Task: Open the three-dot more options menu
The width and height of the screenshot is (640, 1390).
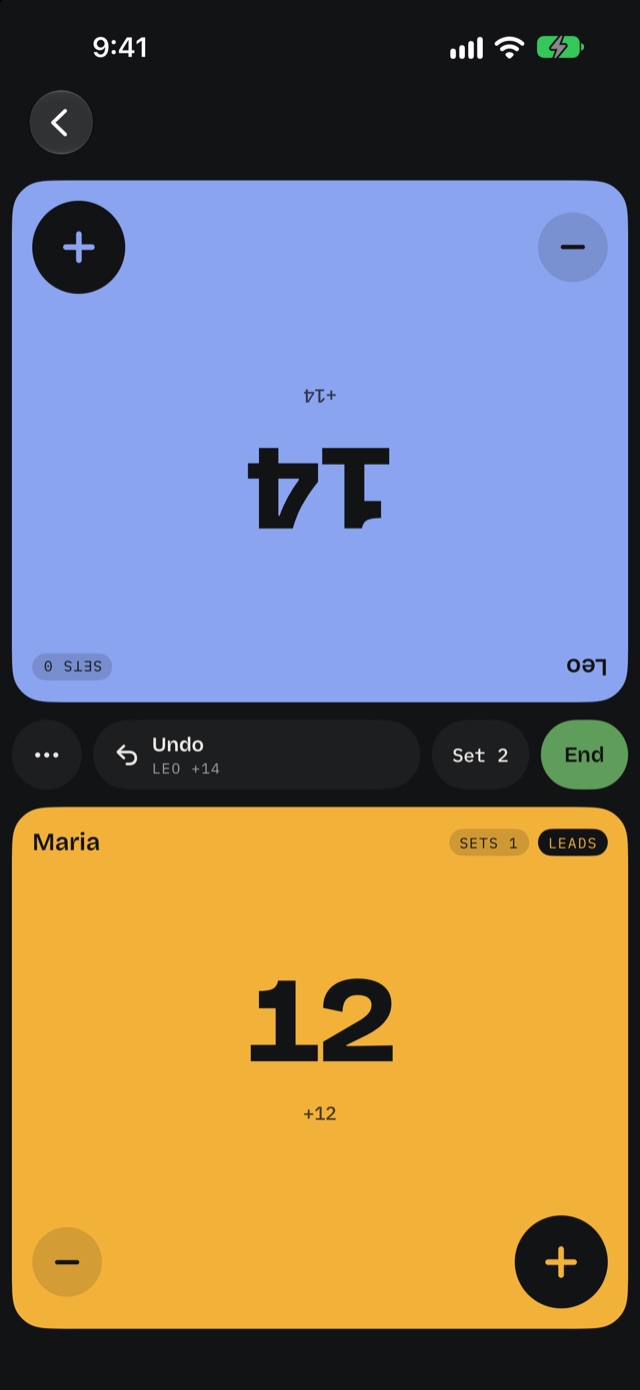Action: [47, 755]
